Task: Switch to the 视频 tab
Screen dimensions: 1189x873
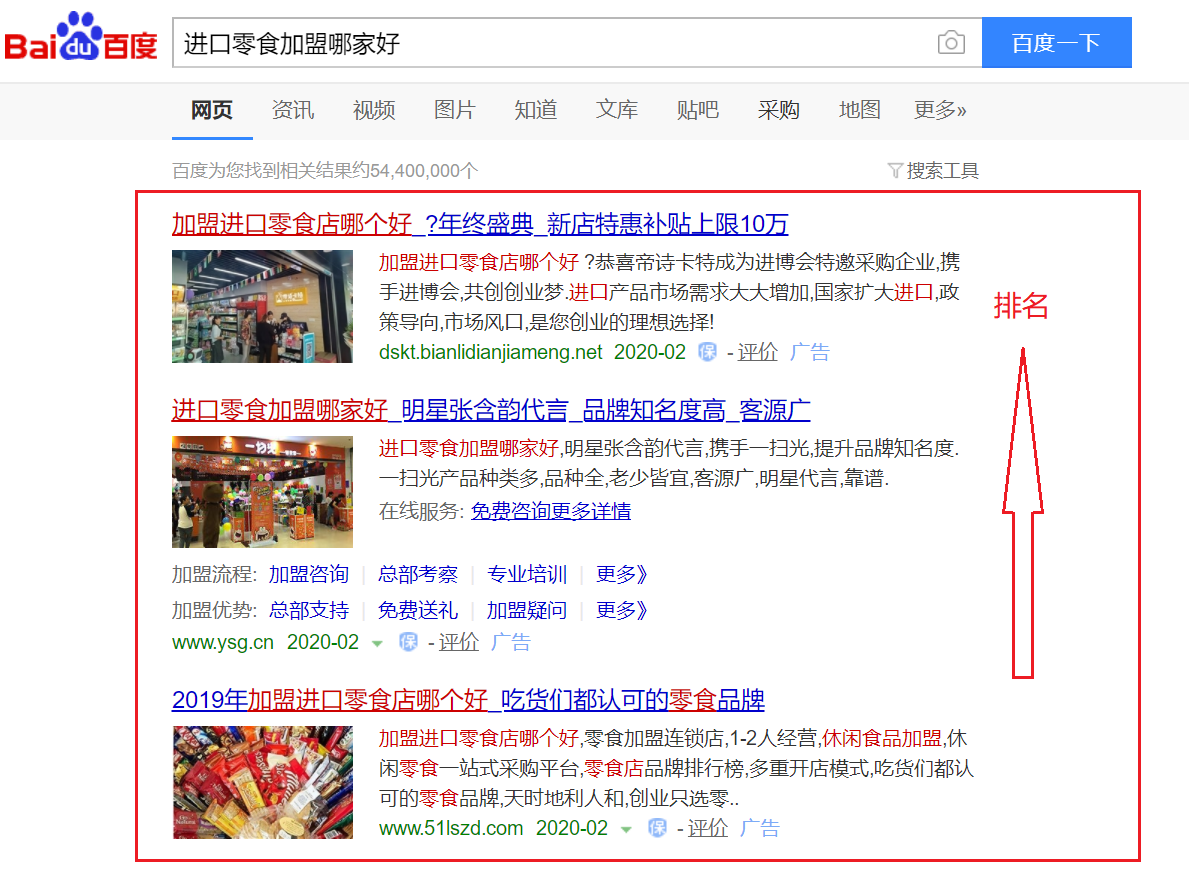Action: (x=374, y=110)
